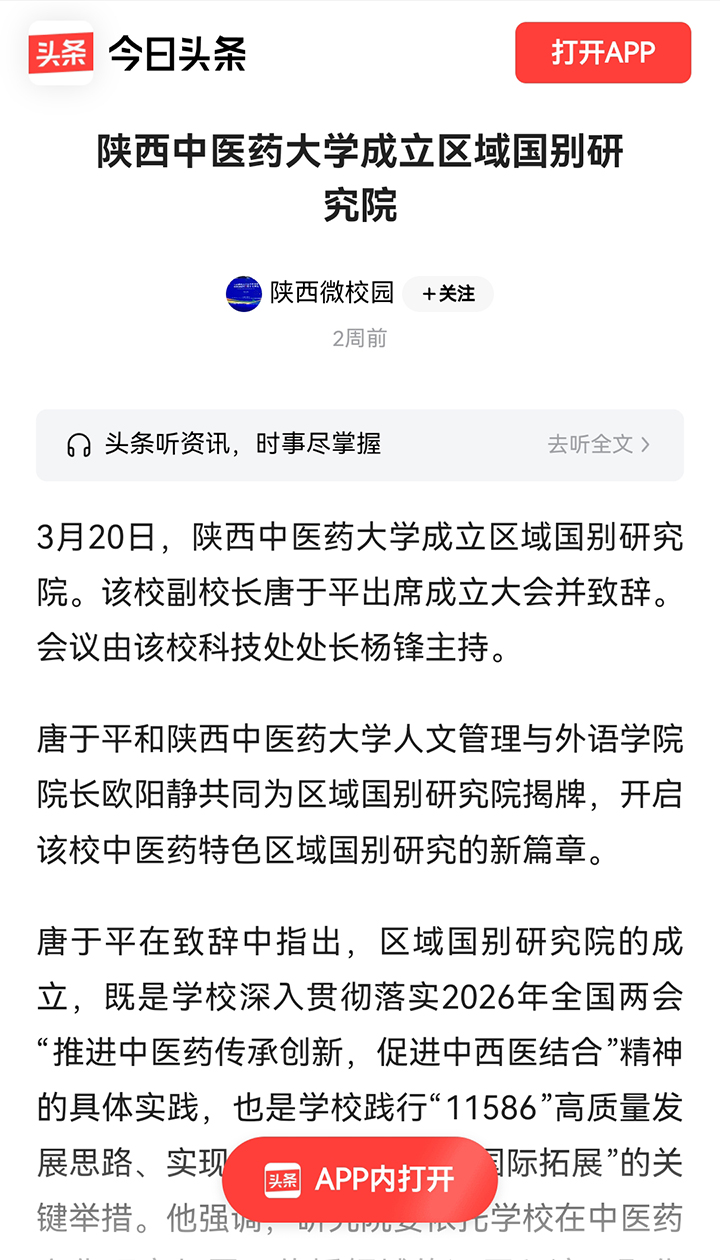
Task: Listen to the full article via 去听全文
Action: click(x=598, y=444)
